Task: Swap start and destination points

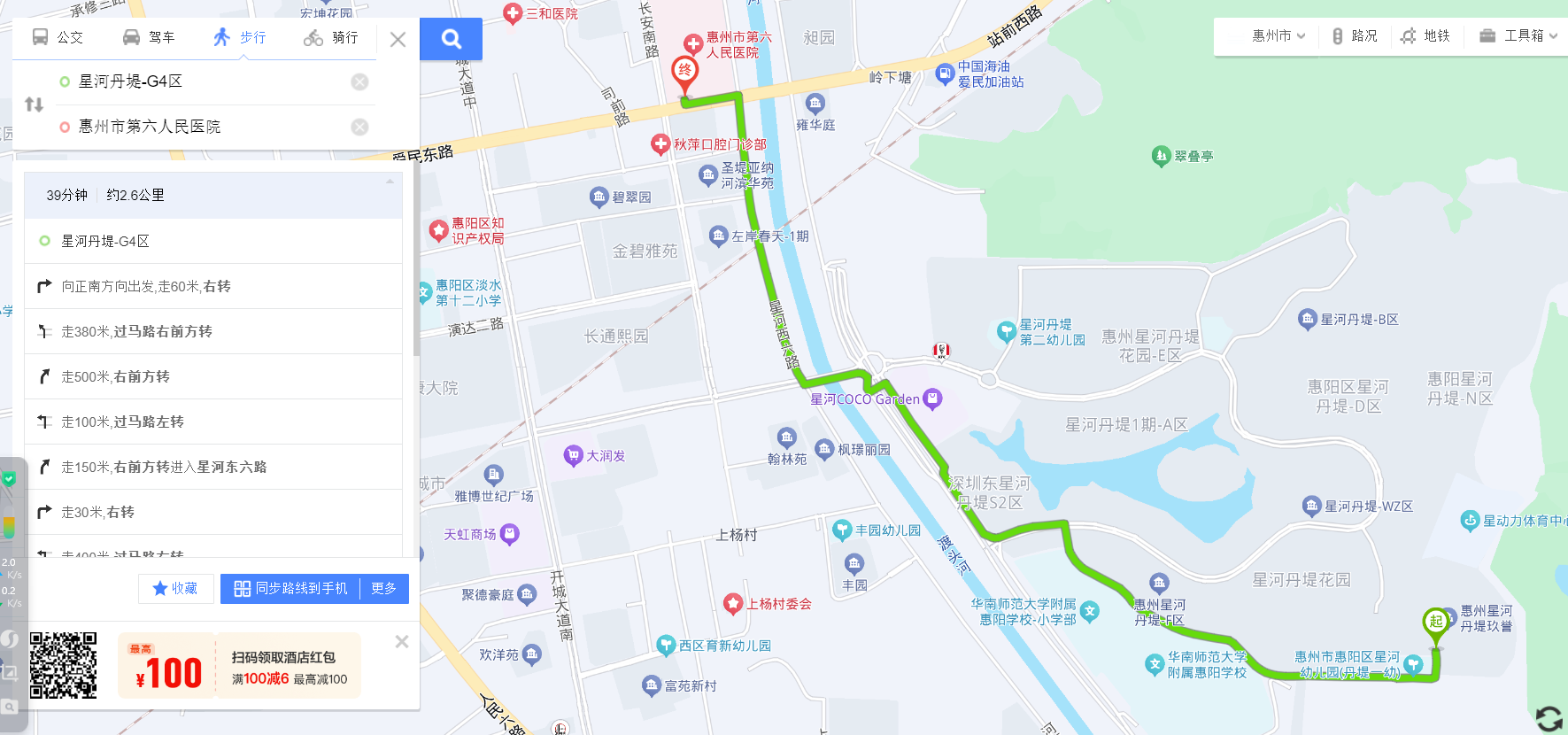Action: pyautogui.click(x=34, y=104)
